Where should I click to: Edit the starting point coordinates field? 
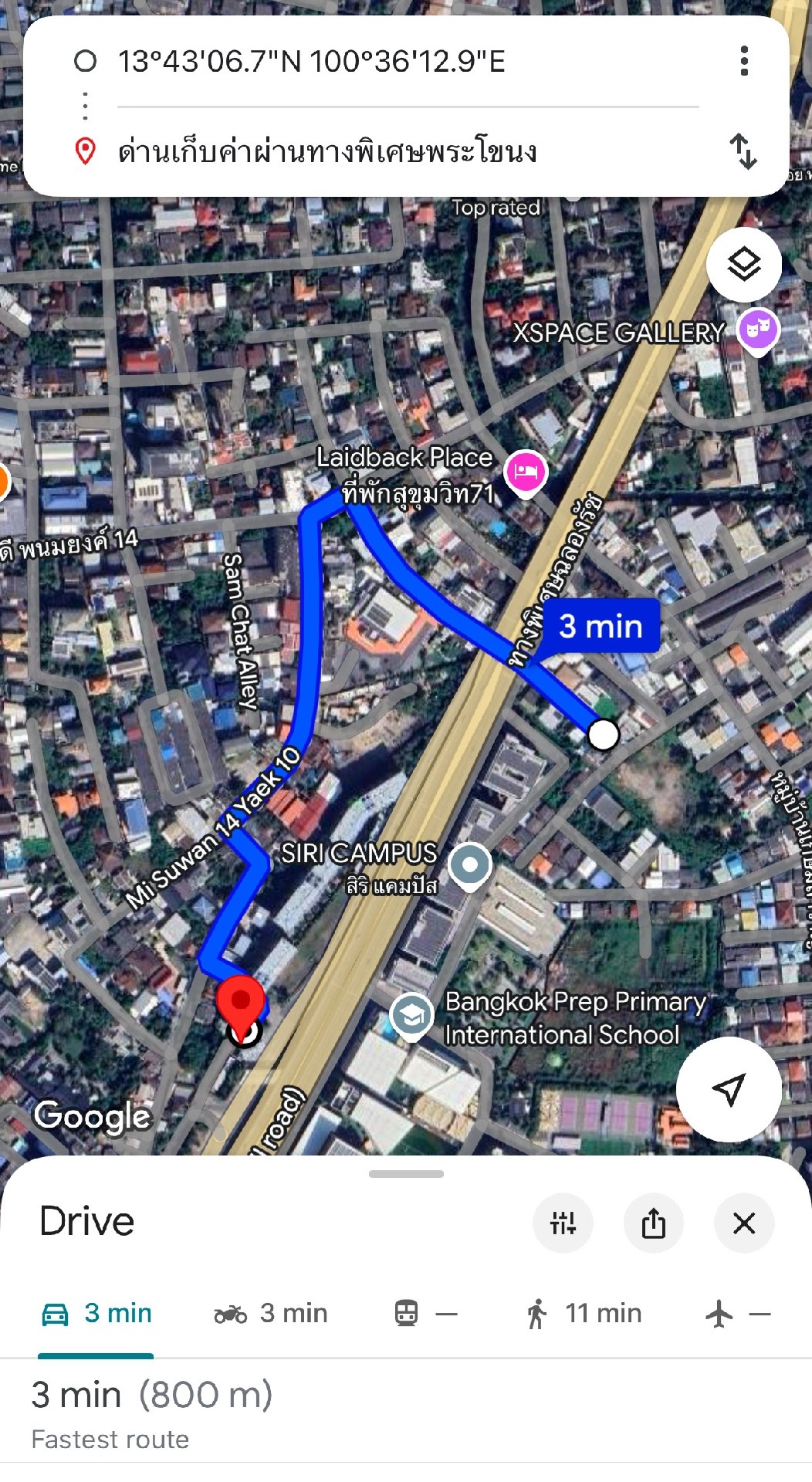[408, 62]
